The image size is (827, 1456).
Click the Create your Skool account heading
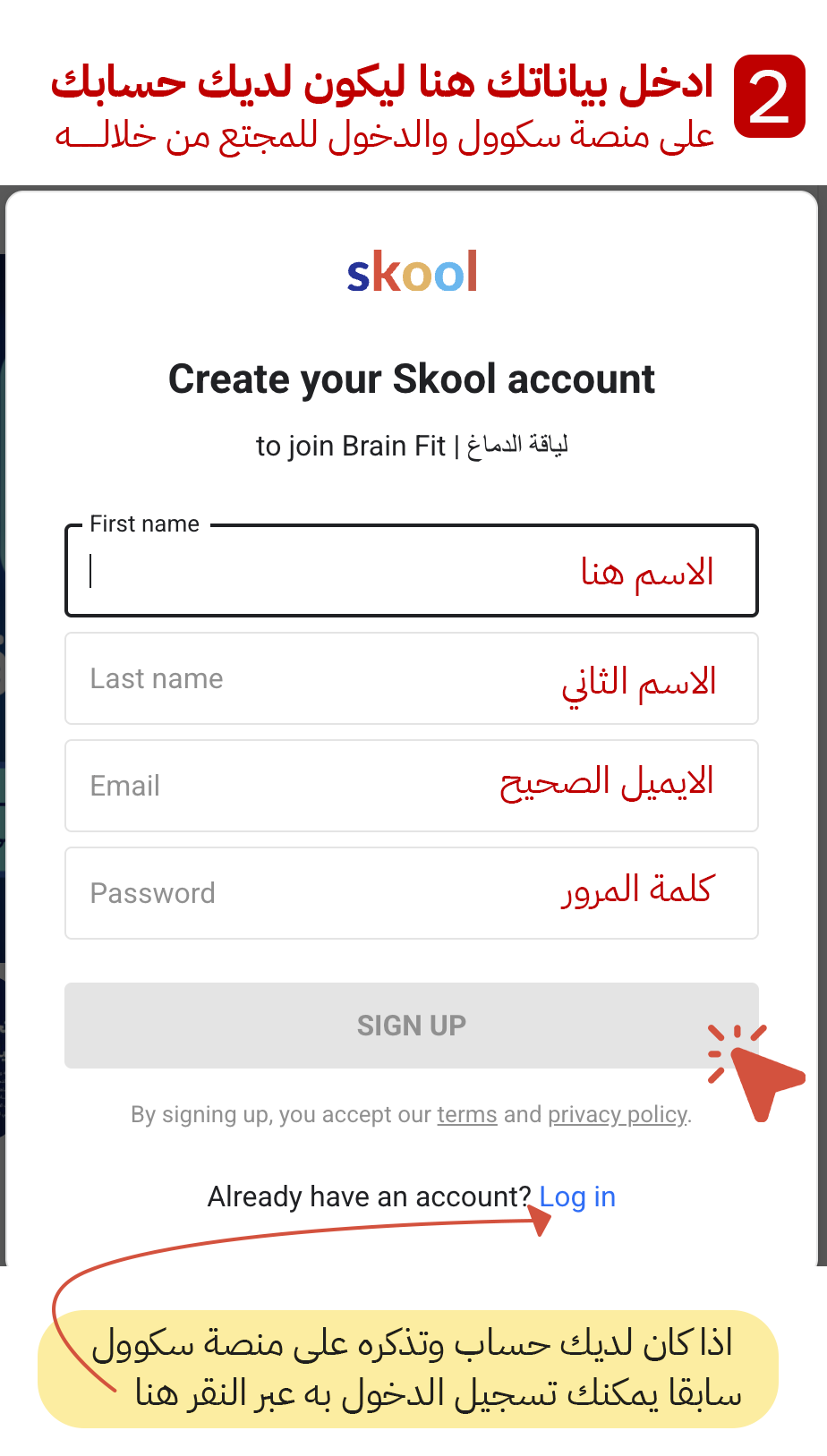(x=412, y=379)
